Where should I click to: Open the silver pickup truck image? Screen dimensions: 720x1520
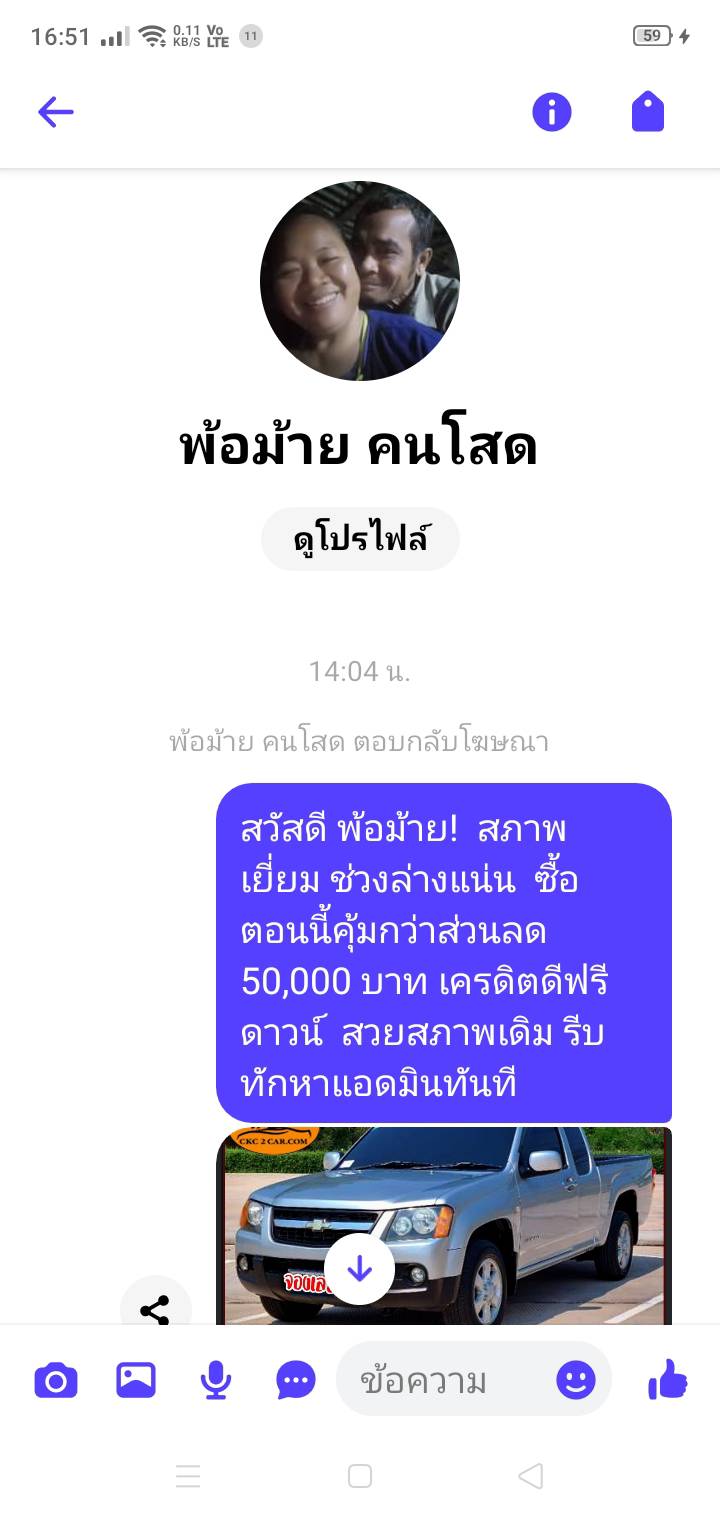tap(444, 1226)
